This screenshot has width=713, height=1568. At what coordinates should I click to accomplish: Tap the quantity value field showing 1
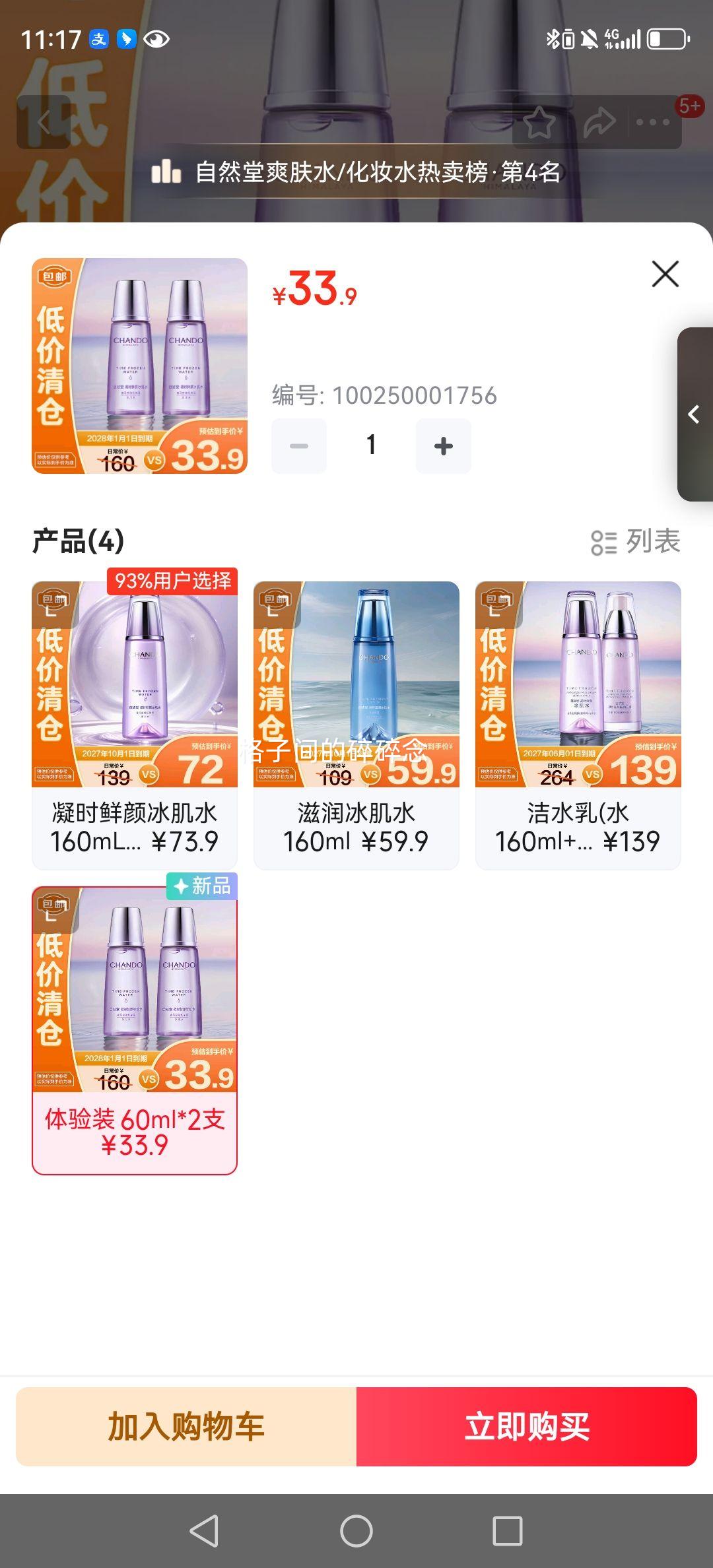370,445
